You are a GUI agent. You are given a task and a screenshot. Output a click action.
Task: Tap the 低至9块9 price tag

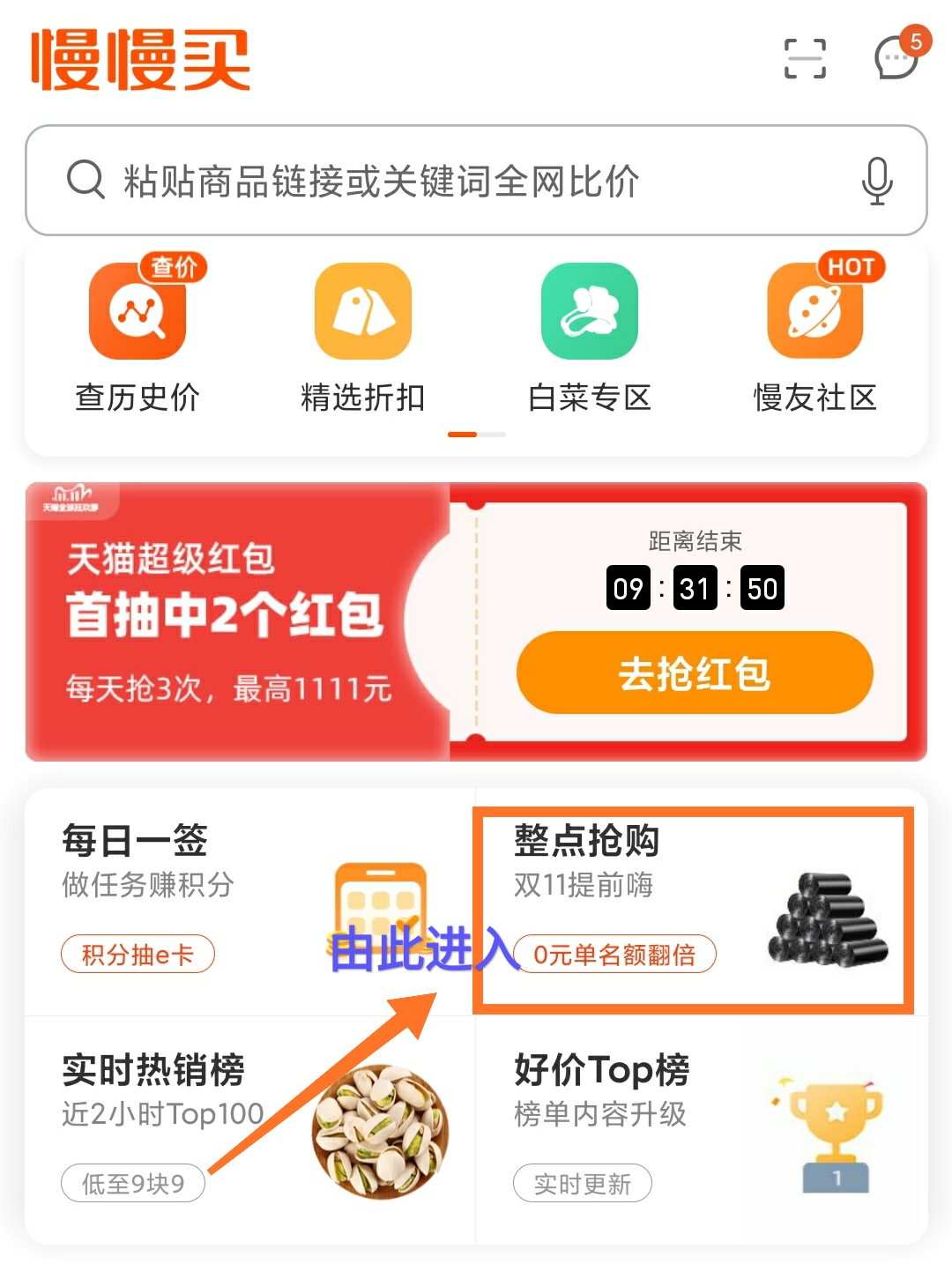(x=132, y=1184)
